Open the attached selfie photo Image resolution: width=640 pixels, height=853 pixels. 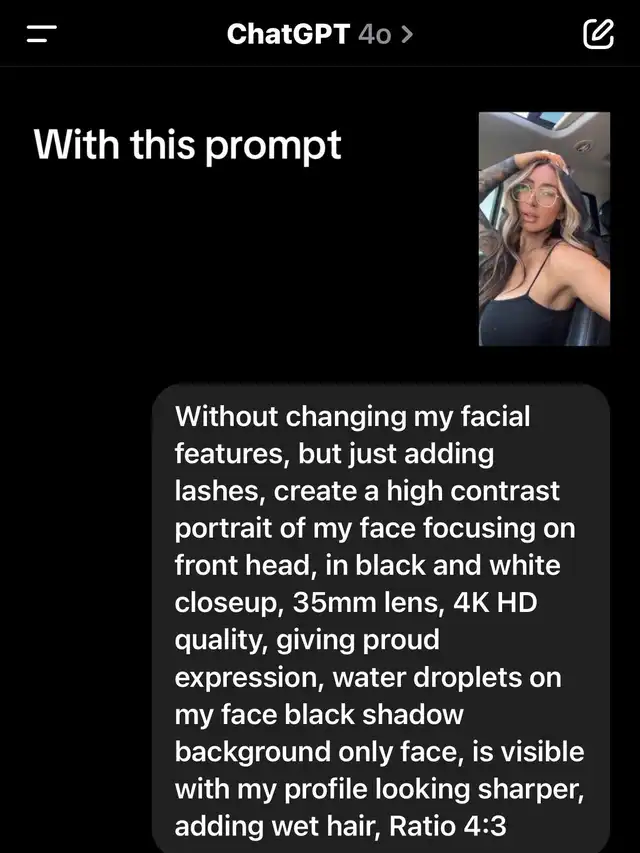click(544, 229)
